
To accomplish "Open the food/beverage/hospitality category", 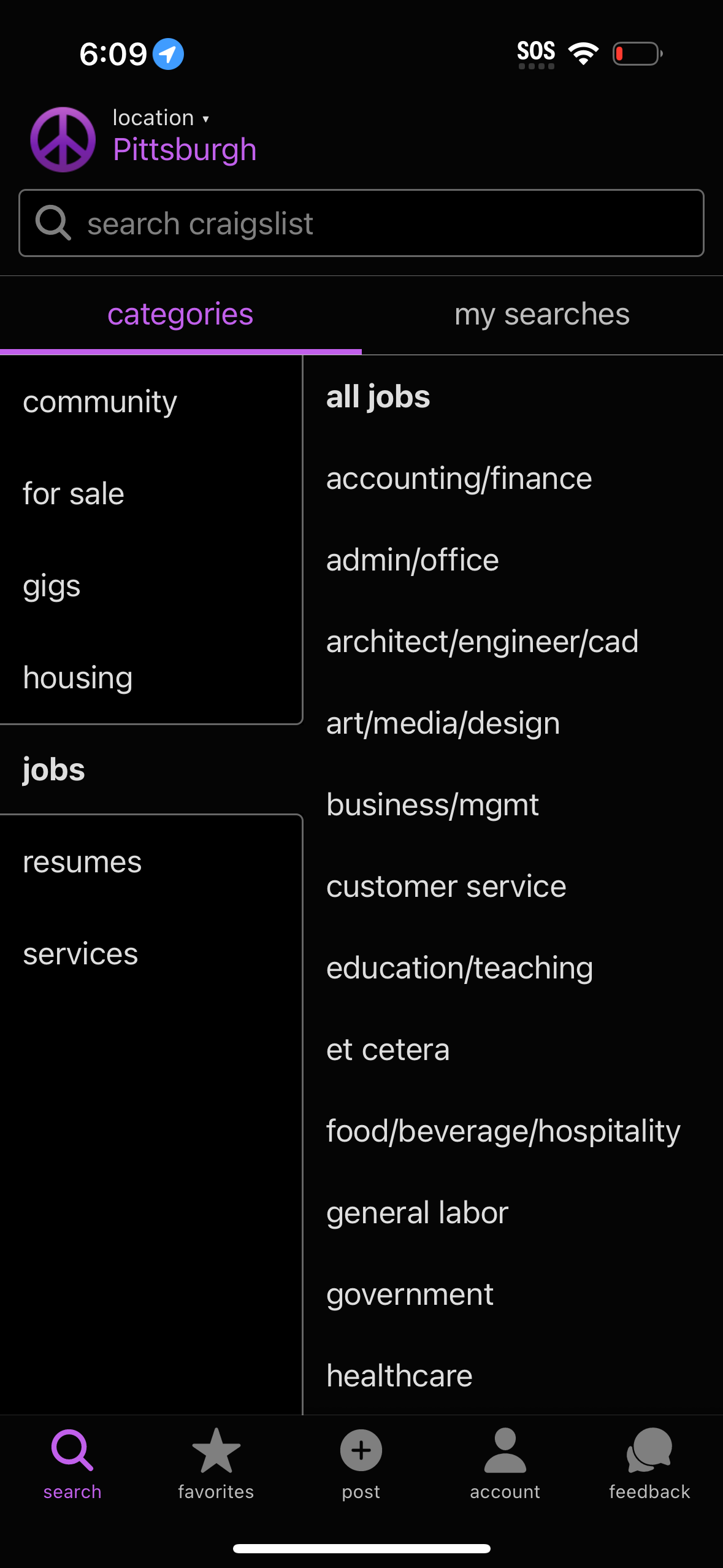I will (x=503, y=1131).
